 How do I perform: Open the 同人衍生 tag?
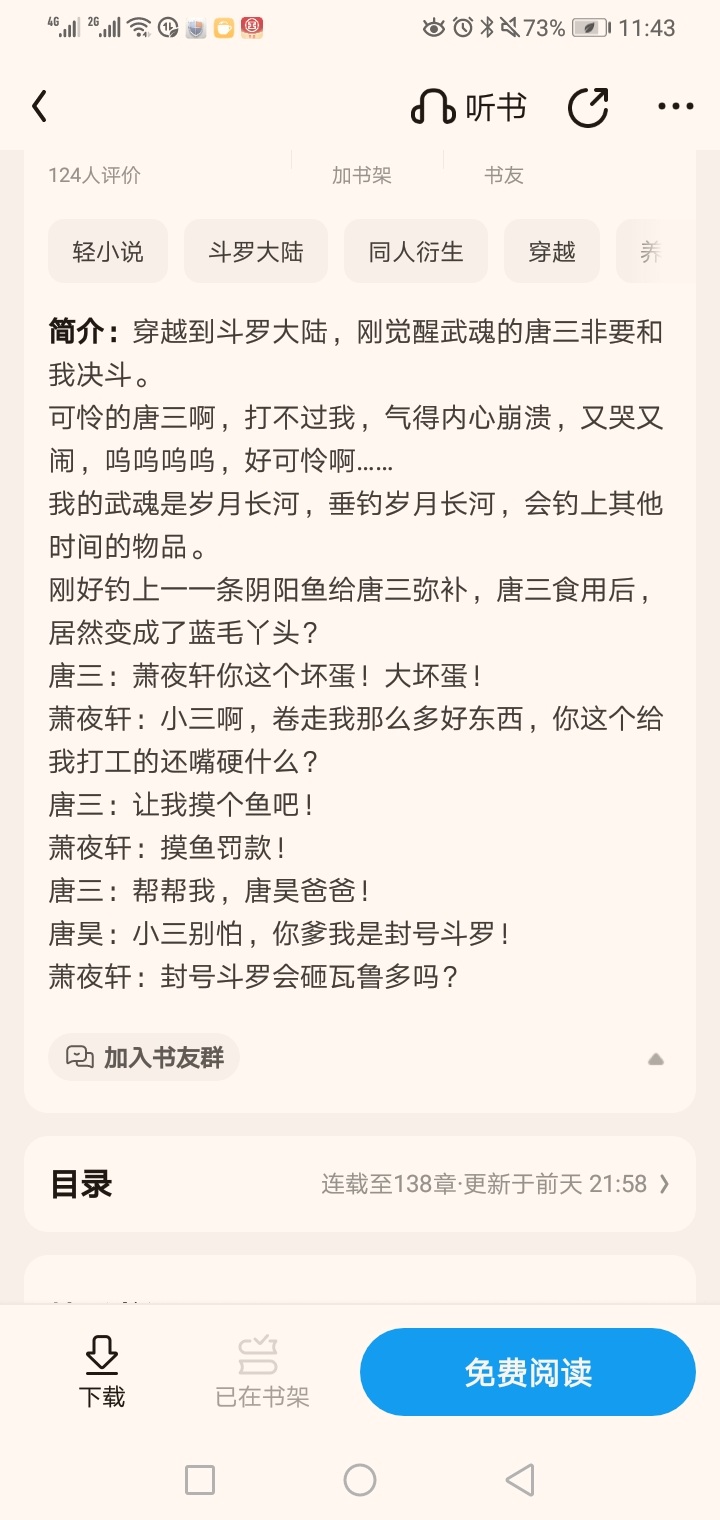coord(416,252)
